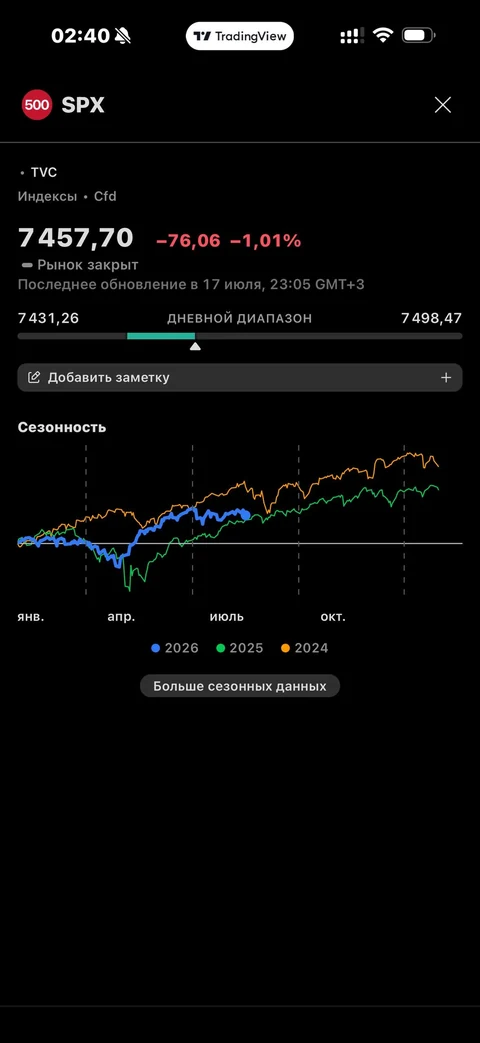480x1043 pixels.
Task: Close the SPX details sheet
Action: 443,105
